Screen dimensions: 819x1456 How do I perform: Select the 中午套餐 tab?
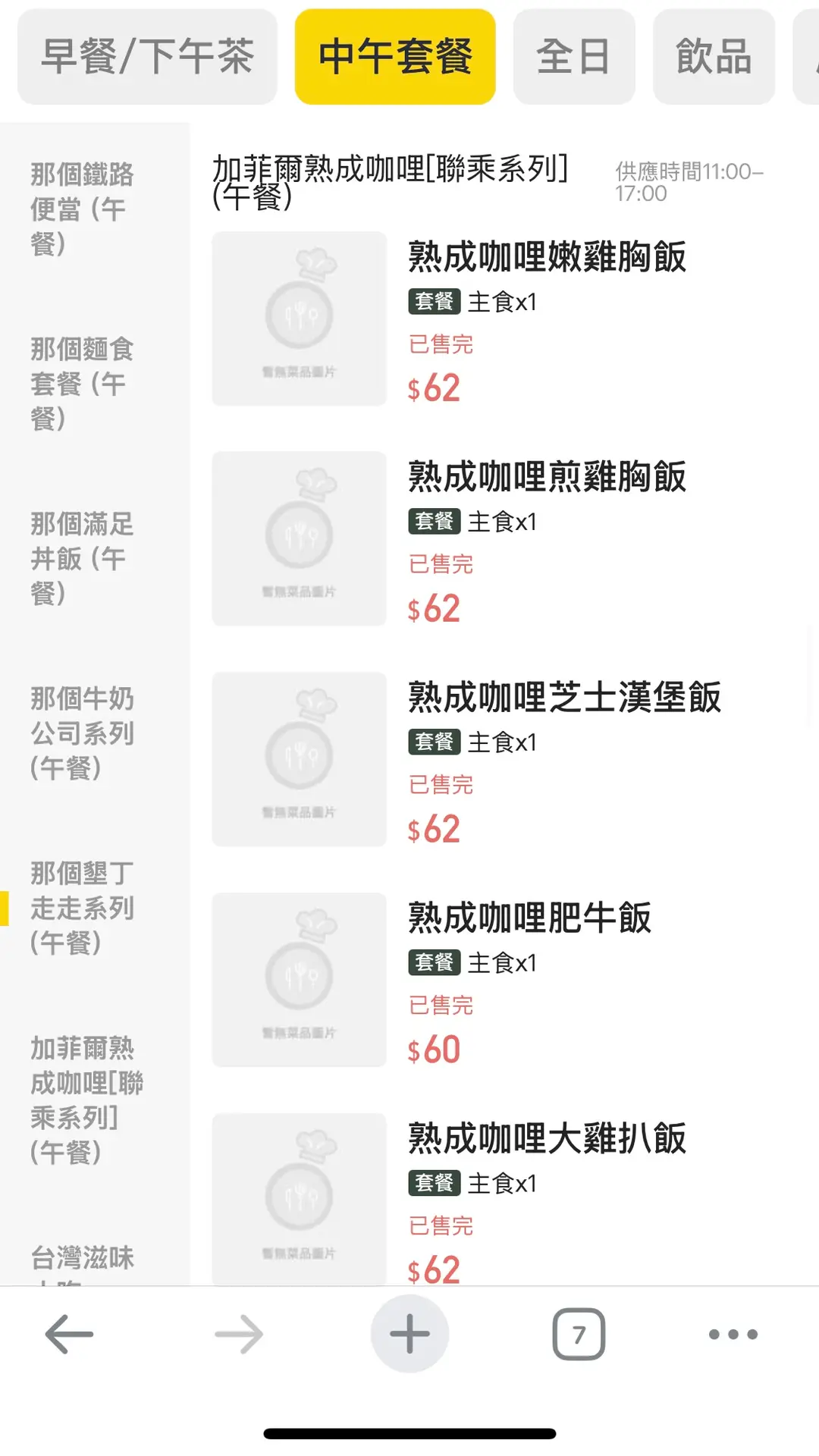[x=395, y=57]
